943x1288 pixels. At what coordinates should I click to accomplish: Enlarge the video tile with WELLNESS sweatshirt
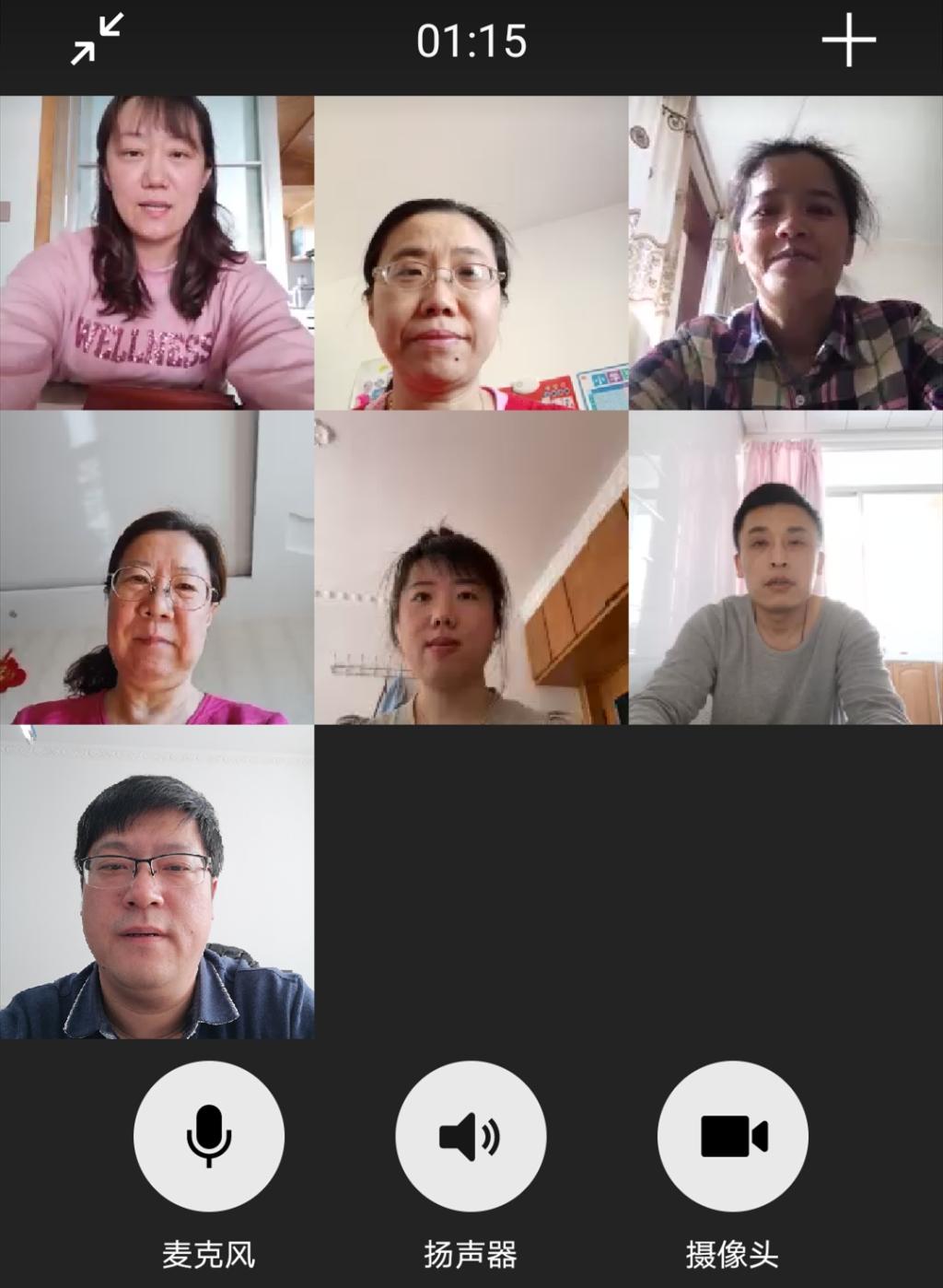pyautogui.click(x=157, y=252)
